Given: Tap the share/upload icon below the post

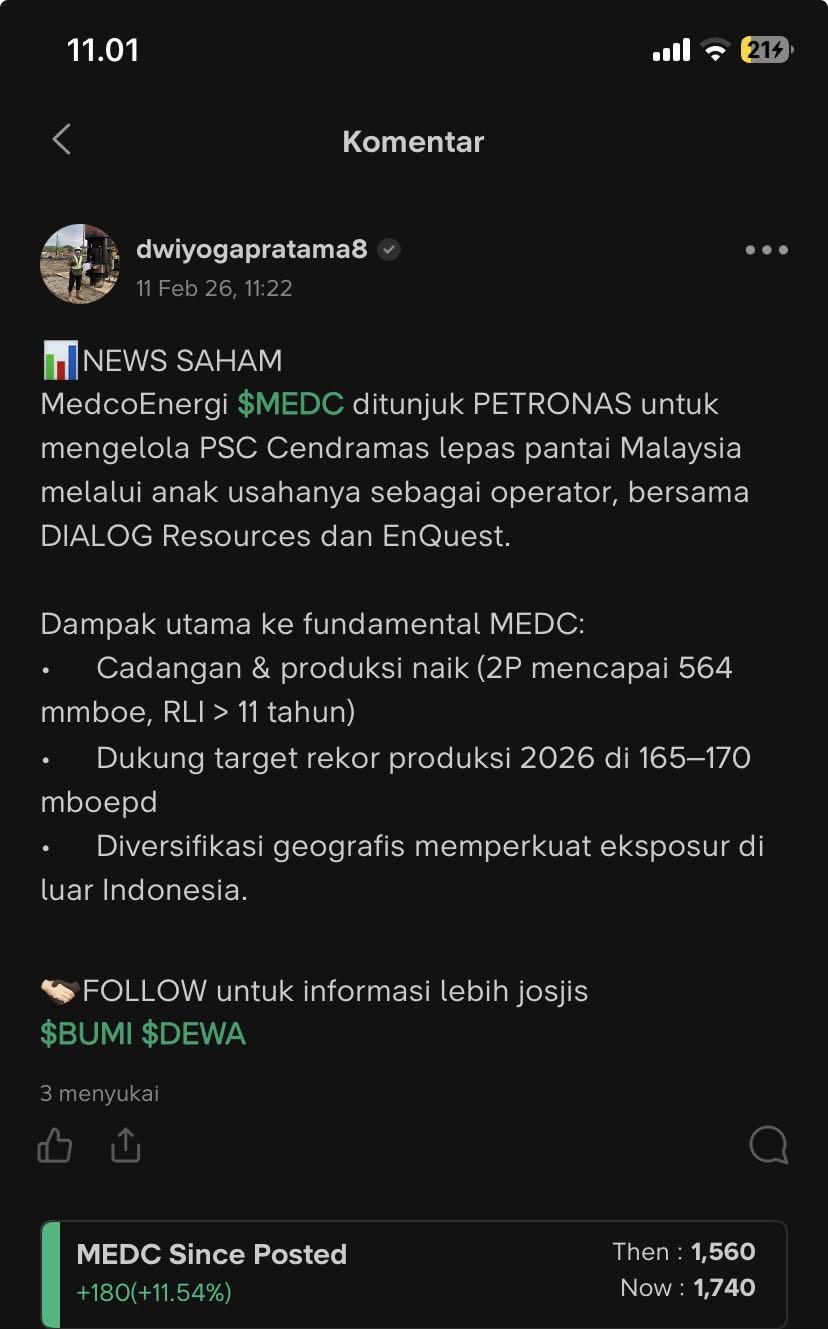Looking at the screenshot, I should 125,1145.
